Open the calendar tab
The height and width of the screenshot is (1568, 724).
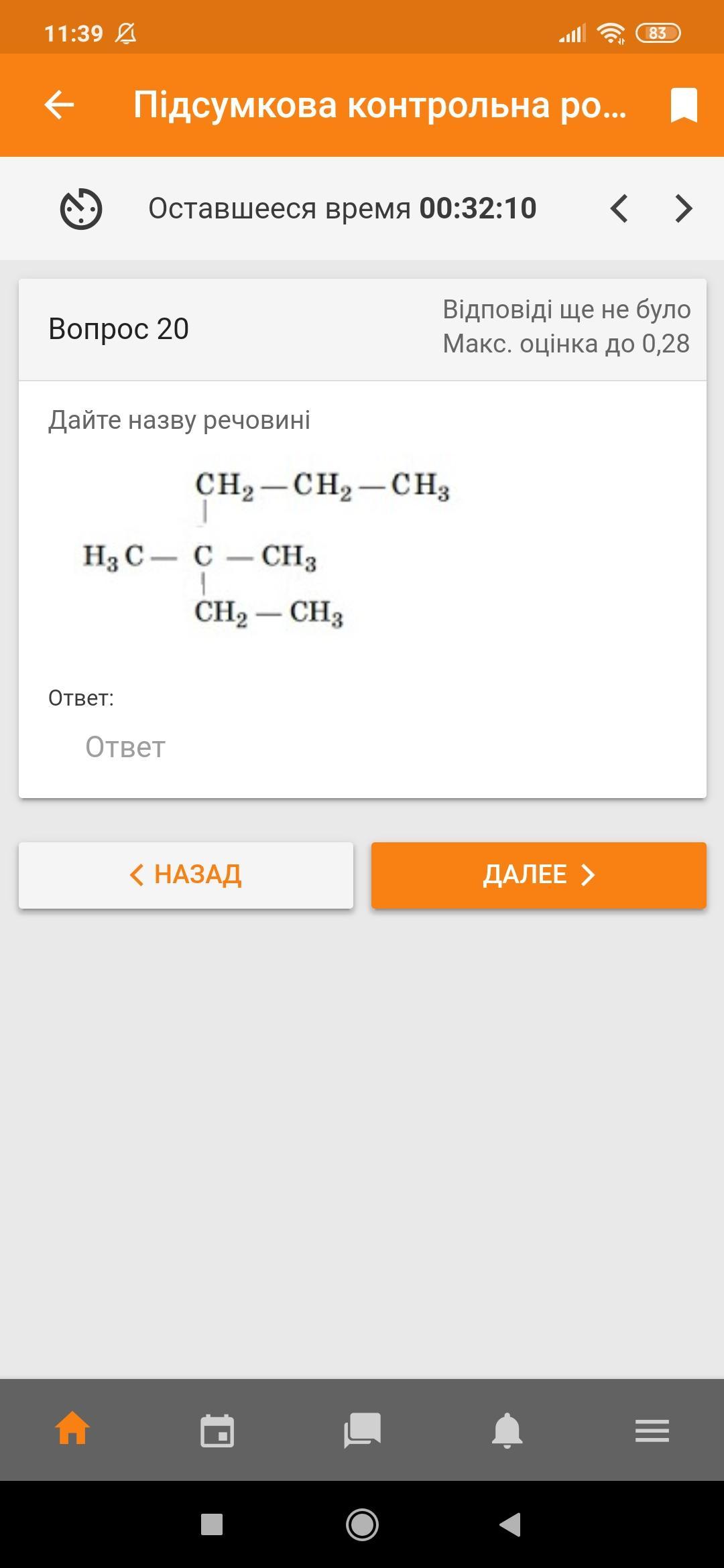pos(217,1430)
